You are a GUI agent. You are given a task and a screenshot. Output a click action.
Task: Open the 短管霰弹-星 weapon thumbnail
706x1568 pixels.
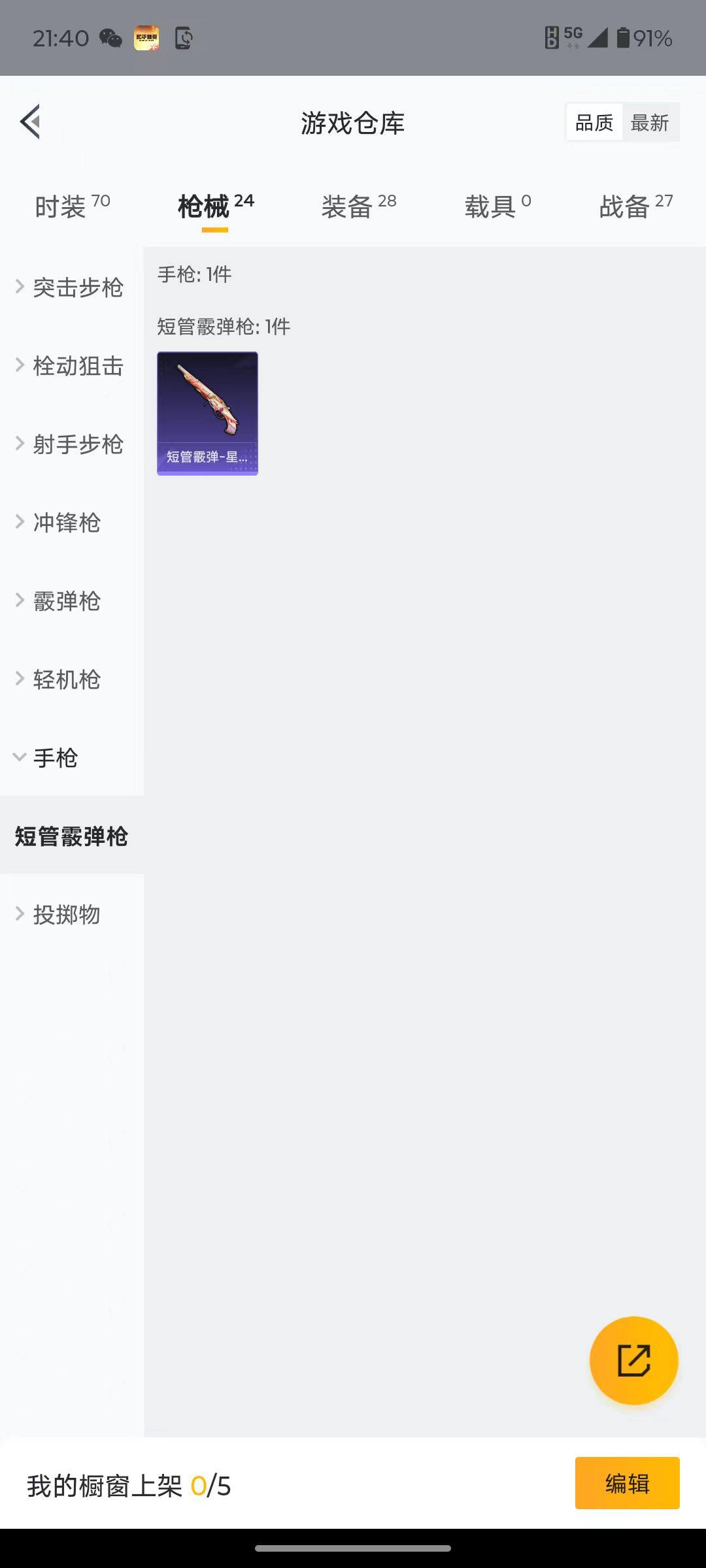(x=207, y=412)
